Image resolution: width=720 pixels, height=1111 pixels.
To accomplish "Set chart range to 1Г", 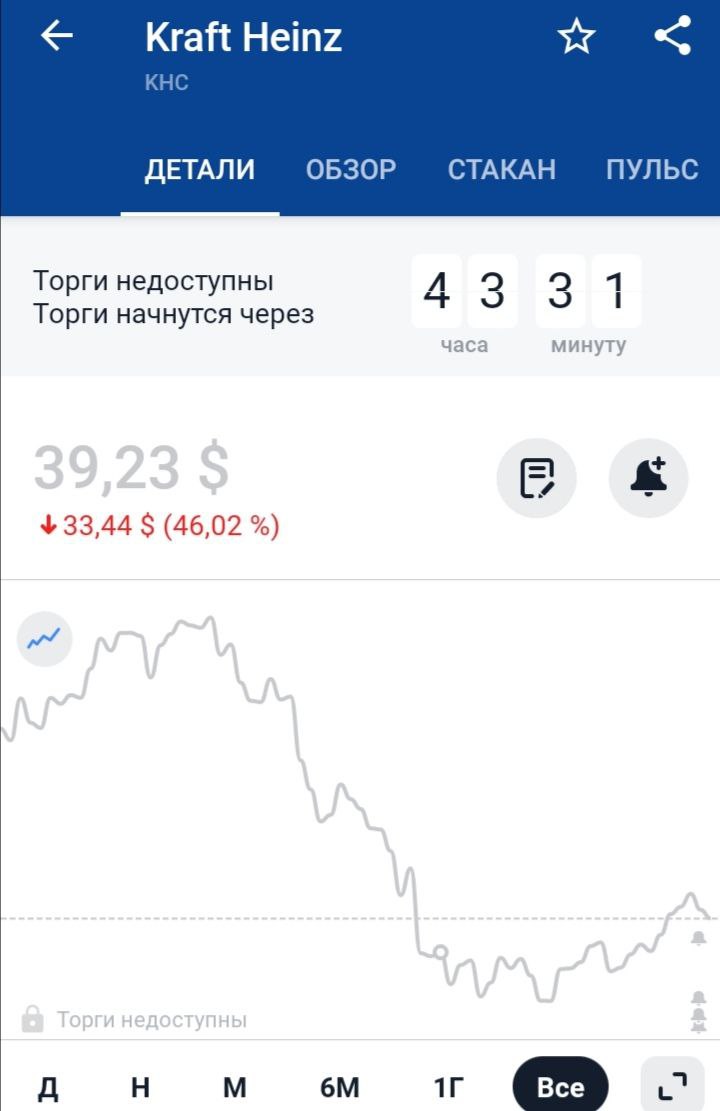I will pos(449,1087).
